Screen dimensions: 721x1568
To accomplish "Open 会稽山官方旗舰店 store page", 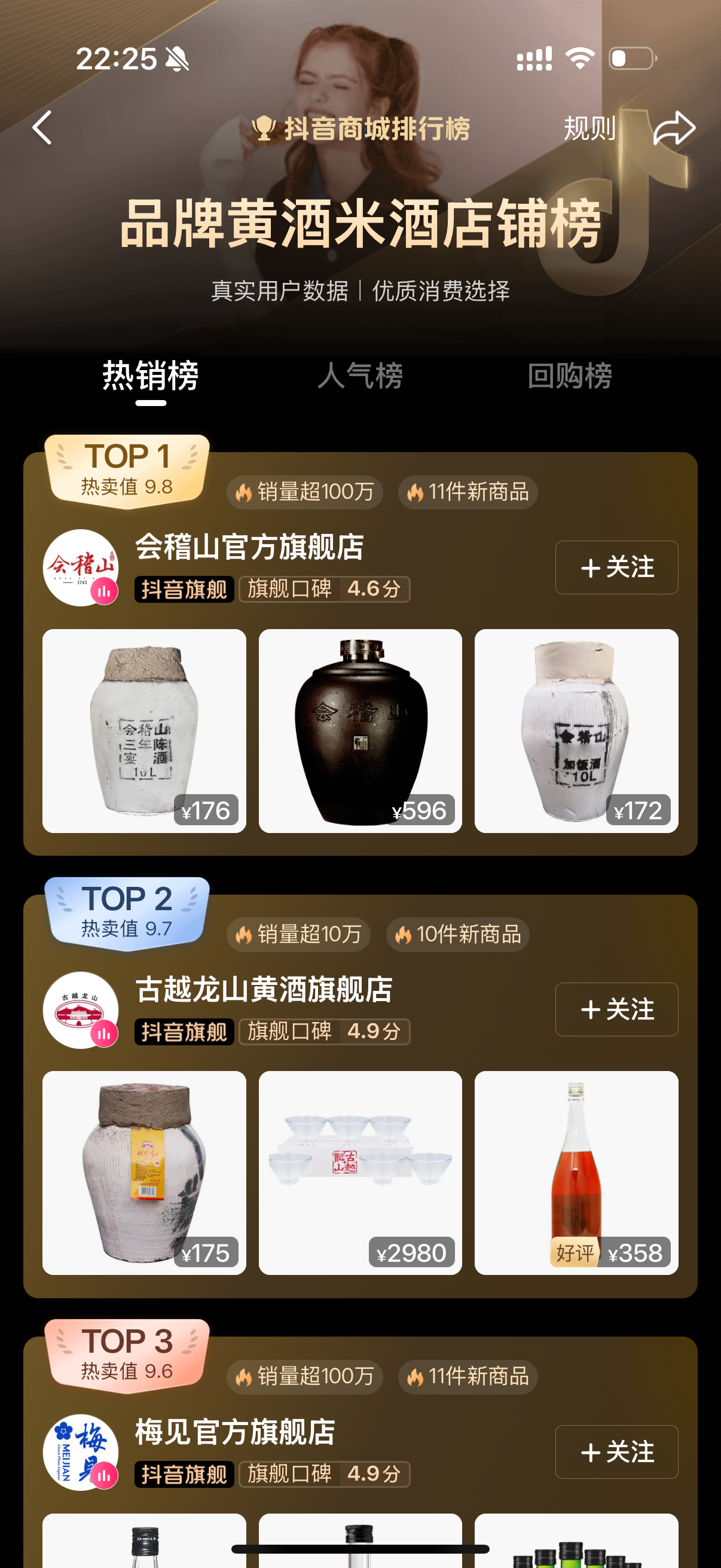I will point(249,547).
